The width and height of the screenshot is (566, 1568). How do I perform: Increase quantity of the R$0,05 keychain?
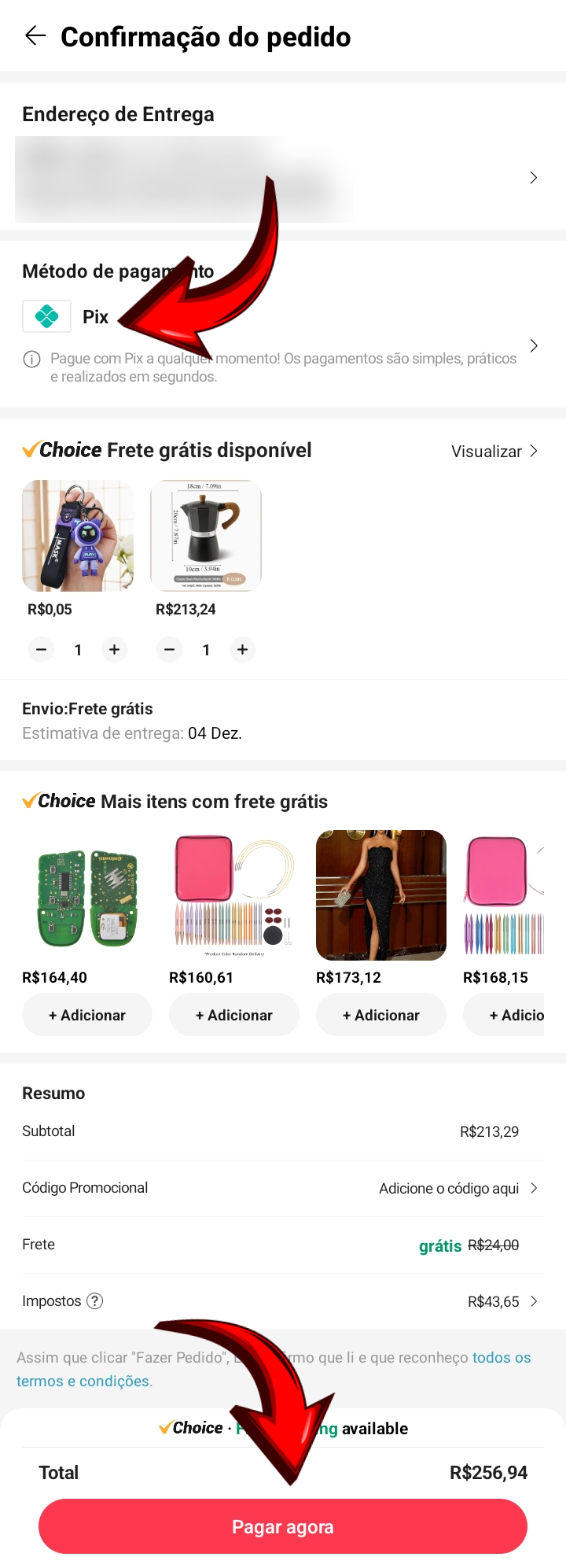point(115,650)
